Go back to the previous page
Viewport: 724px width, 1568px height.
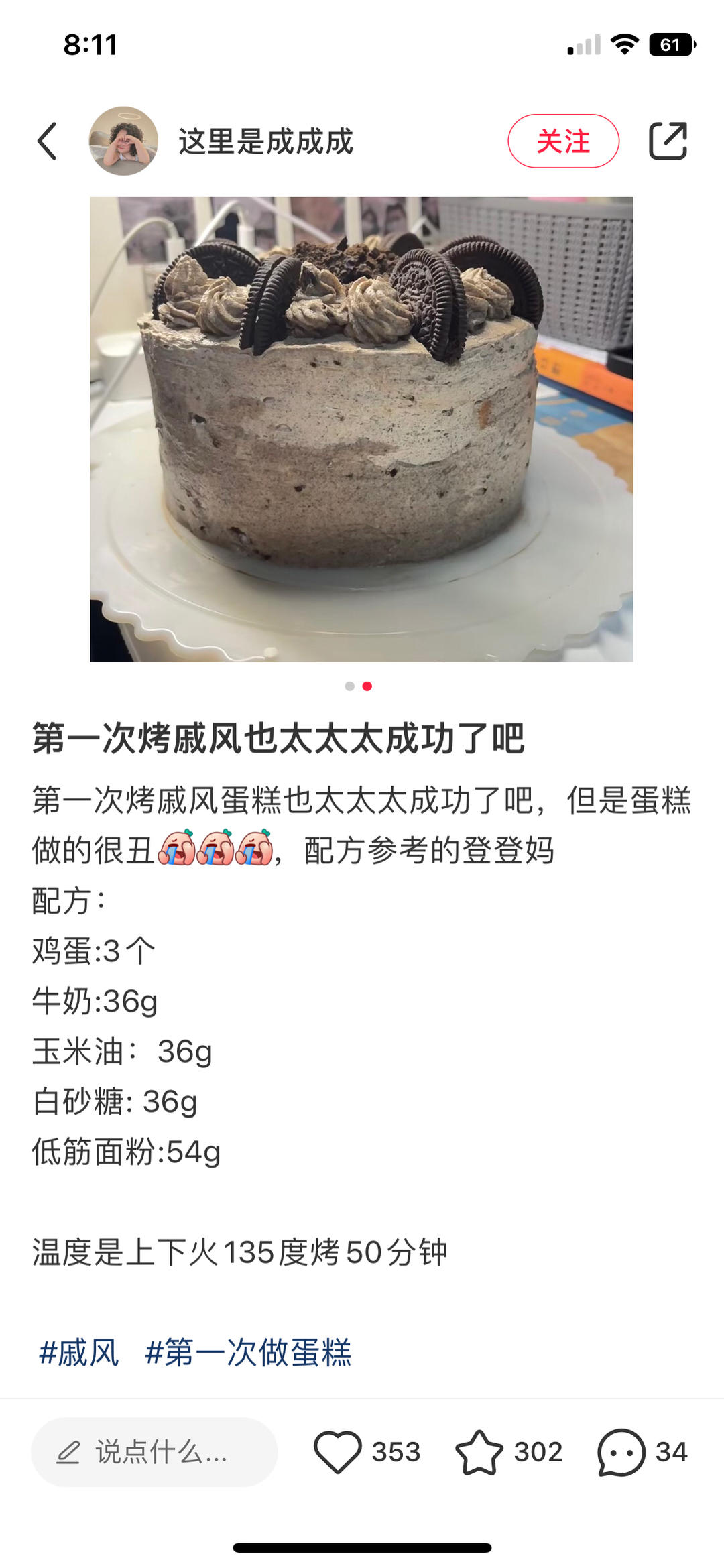(x=47, y=141)
